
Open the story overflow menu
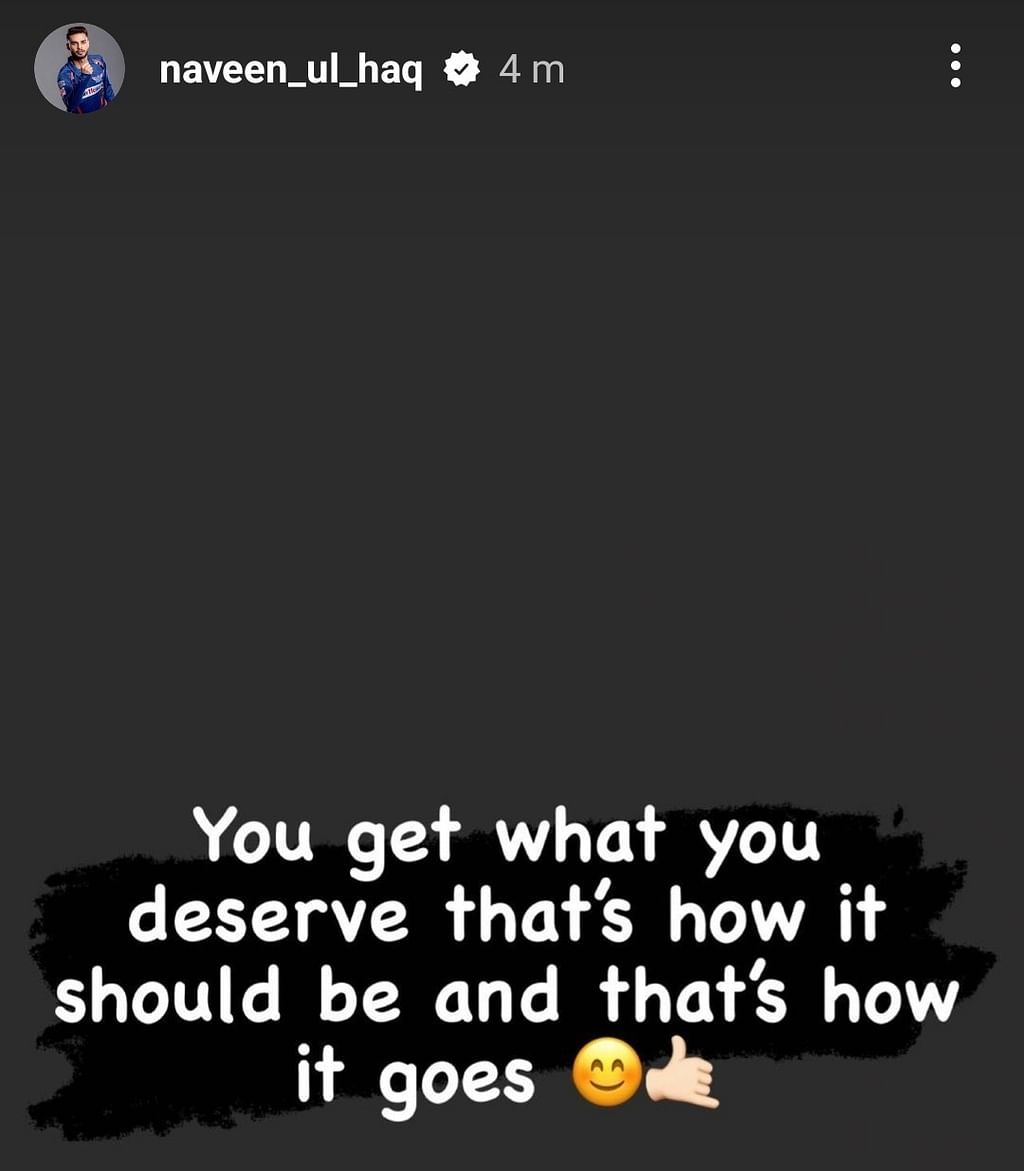[955, 66]
